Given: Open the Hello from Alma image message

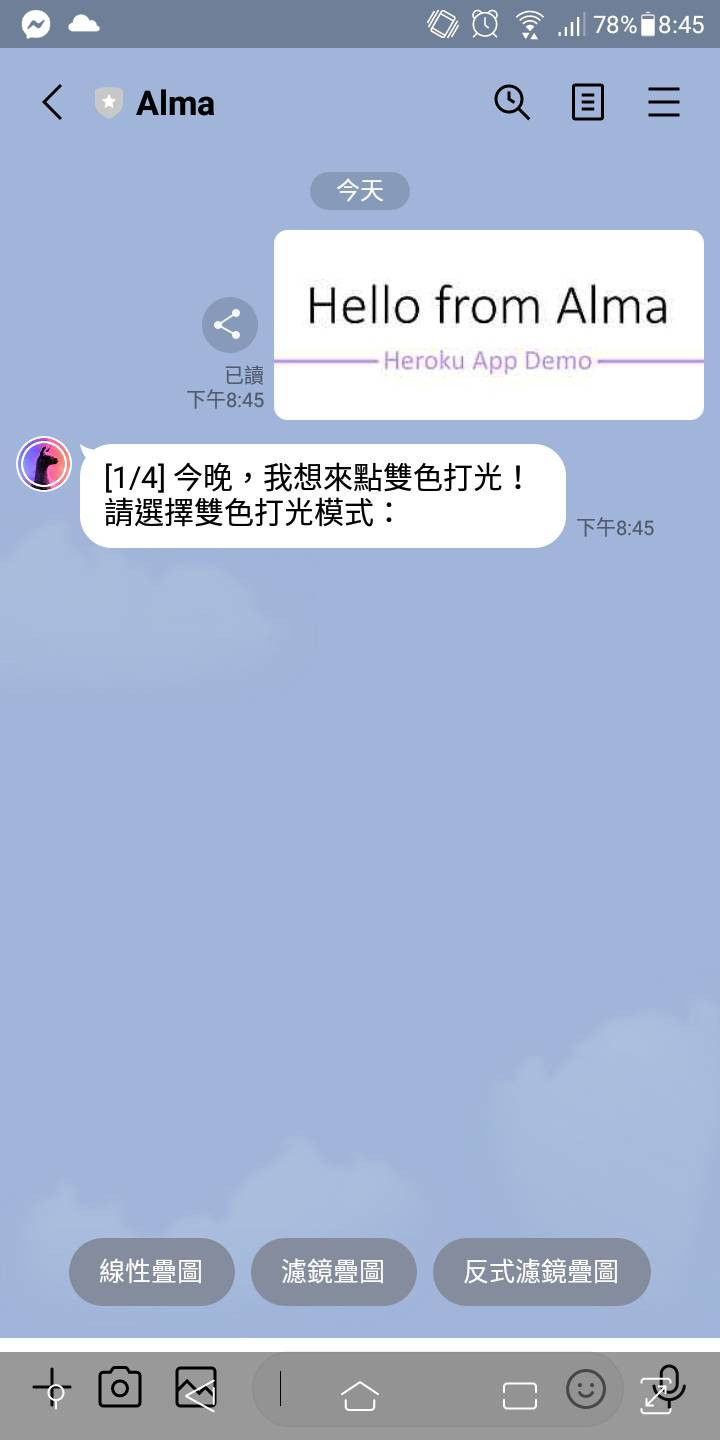Looking at the screenshot, I should point(489,325).
